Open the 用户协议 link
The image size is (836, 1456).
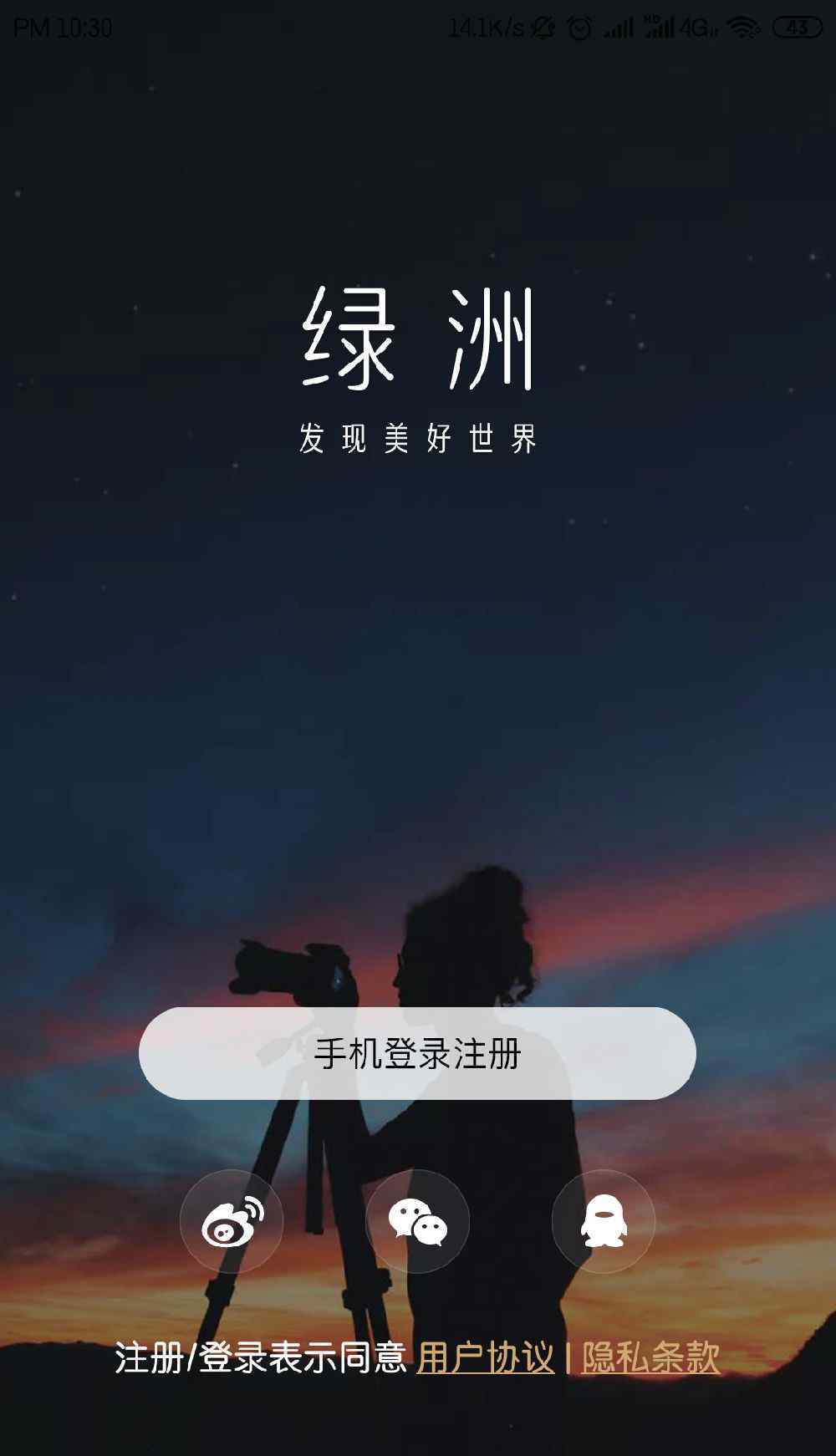point(485,1357)
